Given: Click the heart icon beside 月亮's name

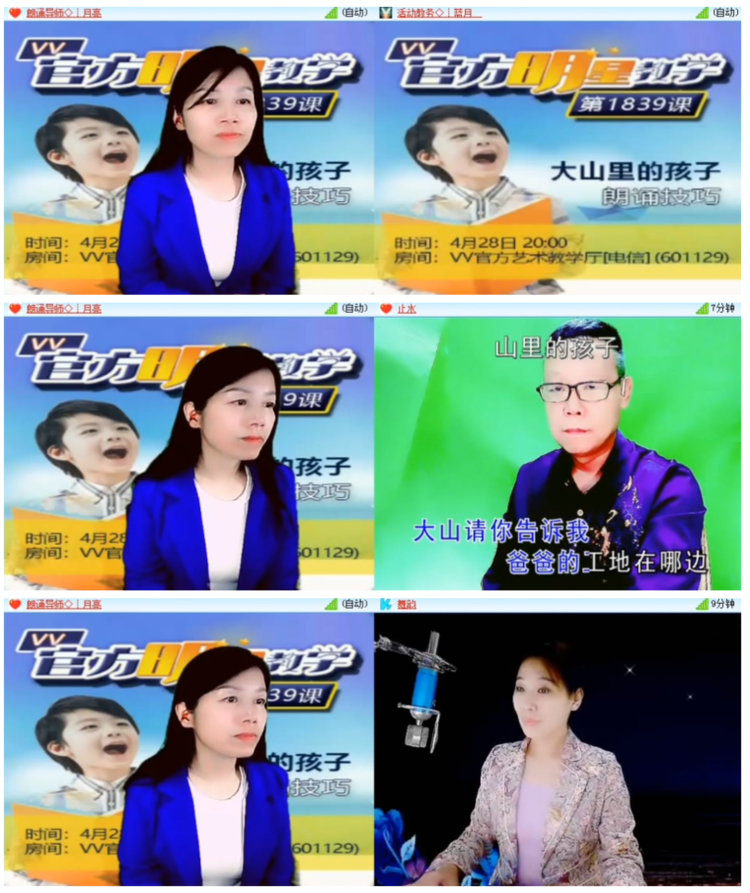Looking at the screenshot, I should coord(12,10).
